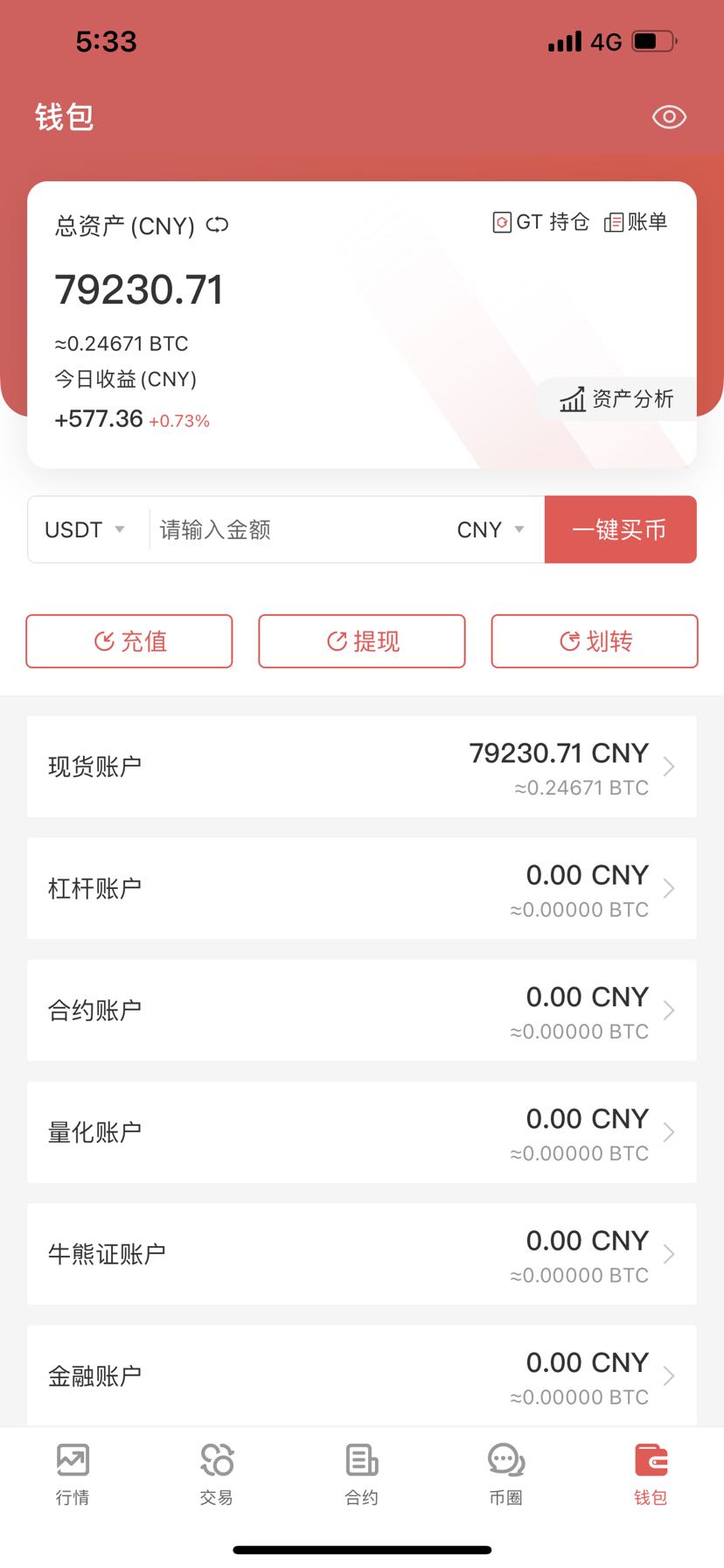This screenshot has height=1568, width=724.
Task: Switch to the 交易 trade tab
Action: click(x=217, y=1474)
